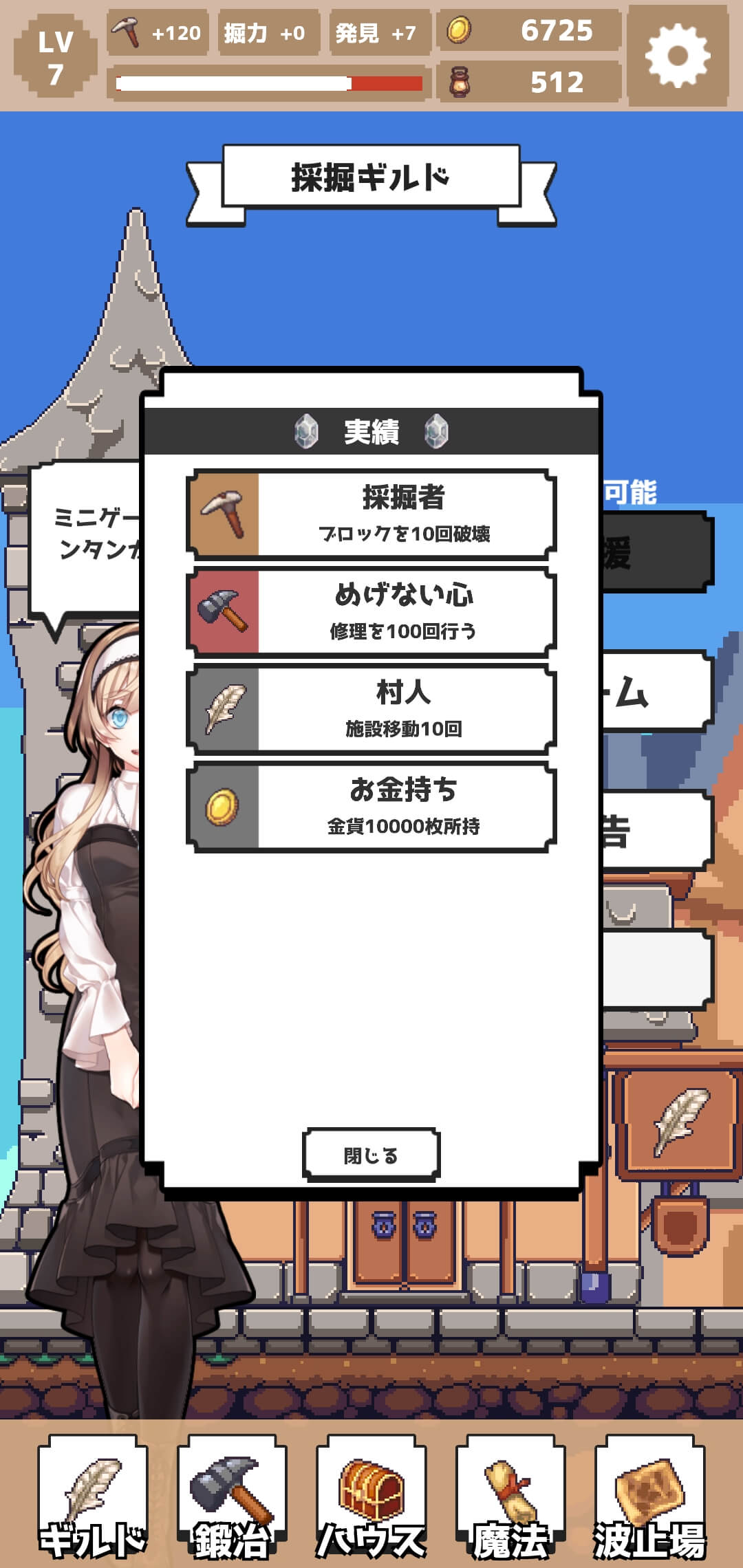Image resolution: width=743 pixels, height=1568 pixels.
Task: Close the 実績 dialog with 閉じる
Action: click(x=371, y=1155)
